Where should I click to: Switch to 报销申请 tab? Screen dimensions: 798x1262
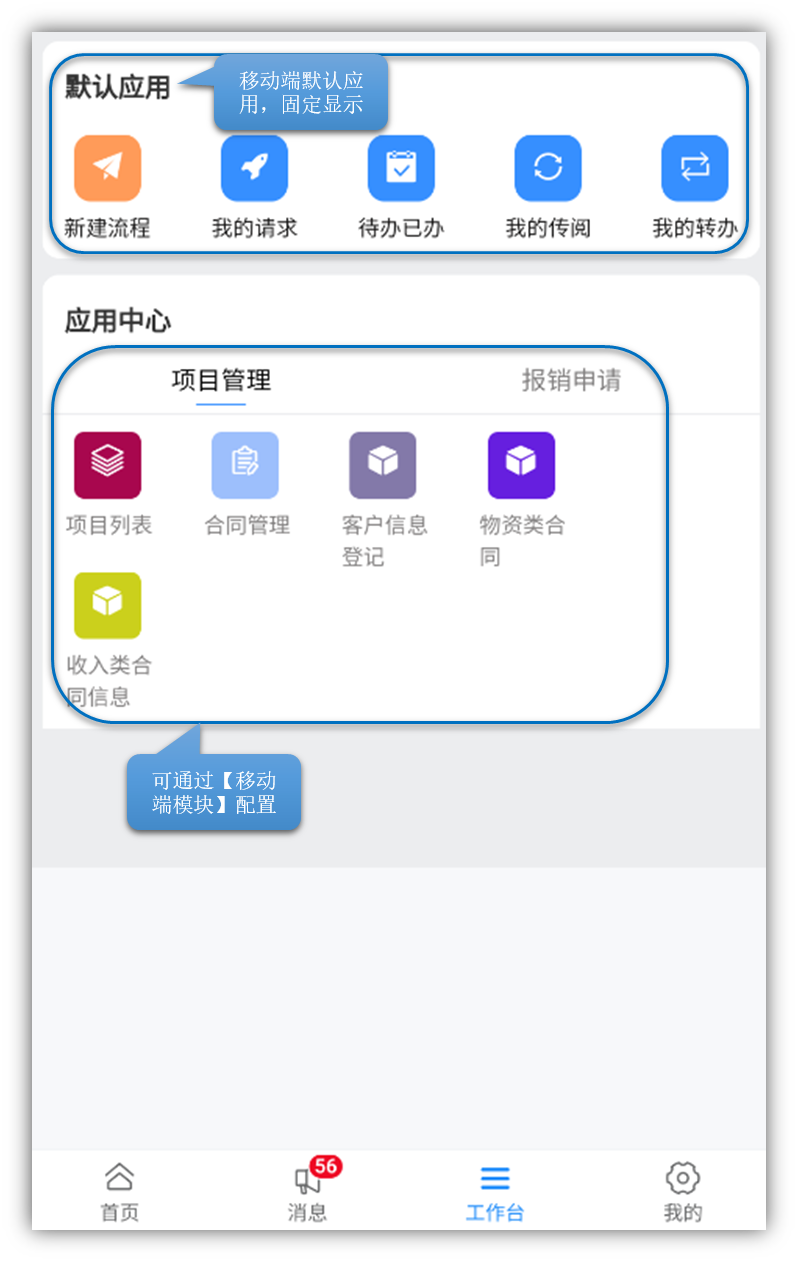pos(571,381)
